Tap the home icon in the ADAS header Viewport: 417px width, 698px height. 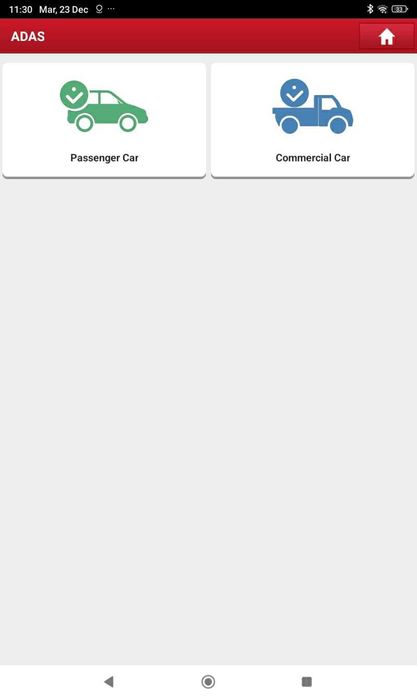tap(386, 36)
